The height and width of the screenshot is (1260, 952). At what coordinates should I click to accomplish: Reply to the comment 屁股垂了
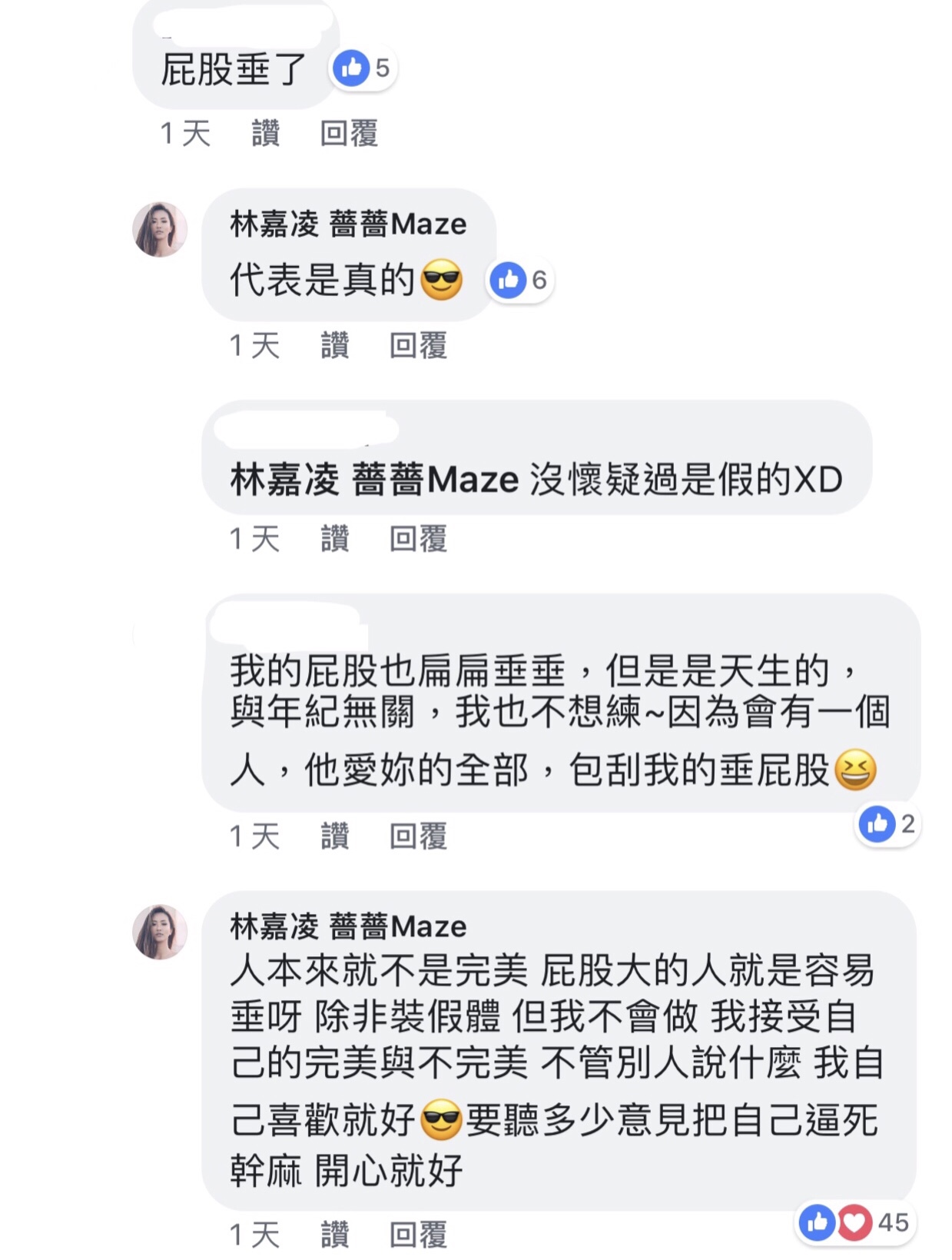coord(349,134)
